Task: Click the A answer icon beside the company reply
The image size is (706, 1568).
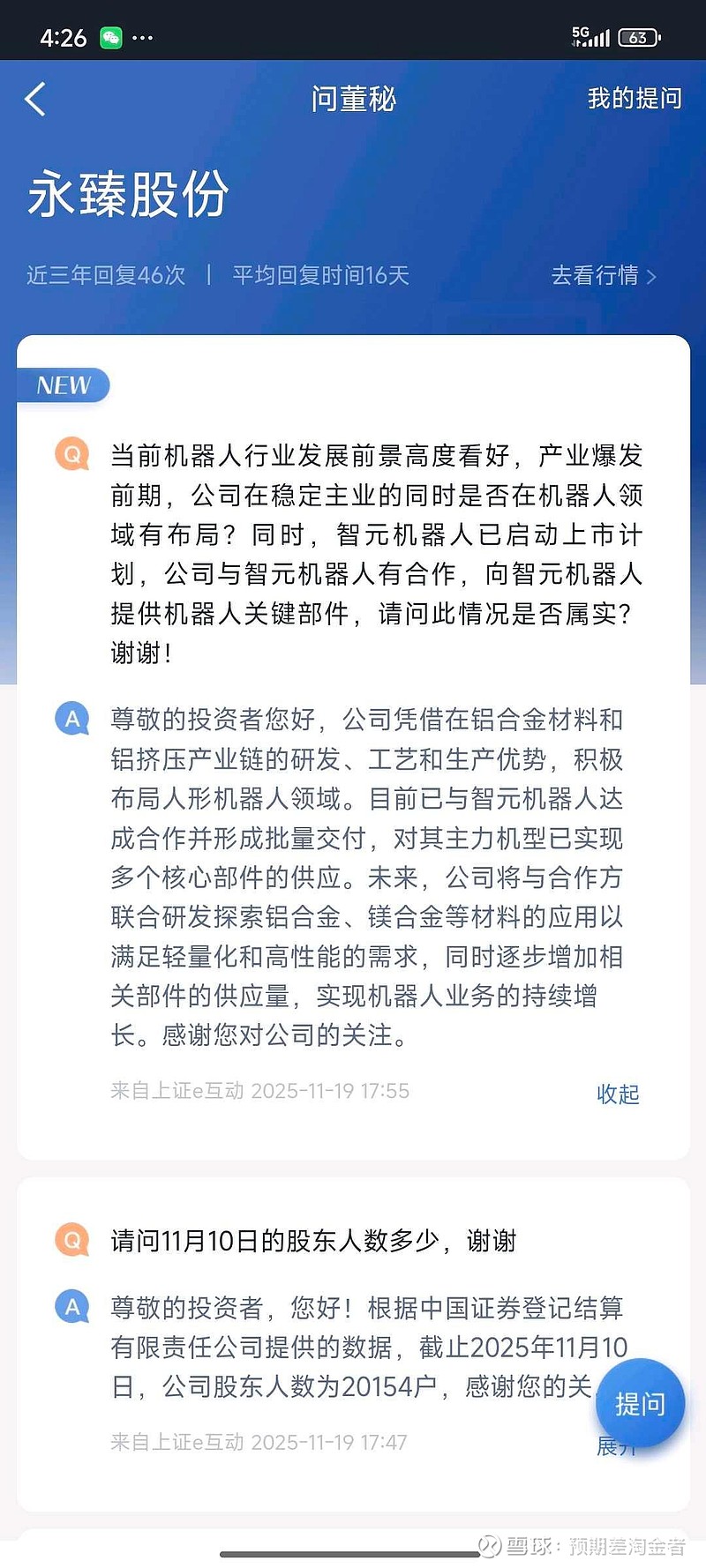Action: pos(72,719)
